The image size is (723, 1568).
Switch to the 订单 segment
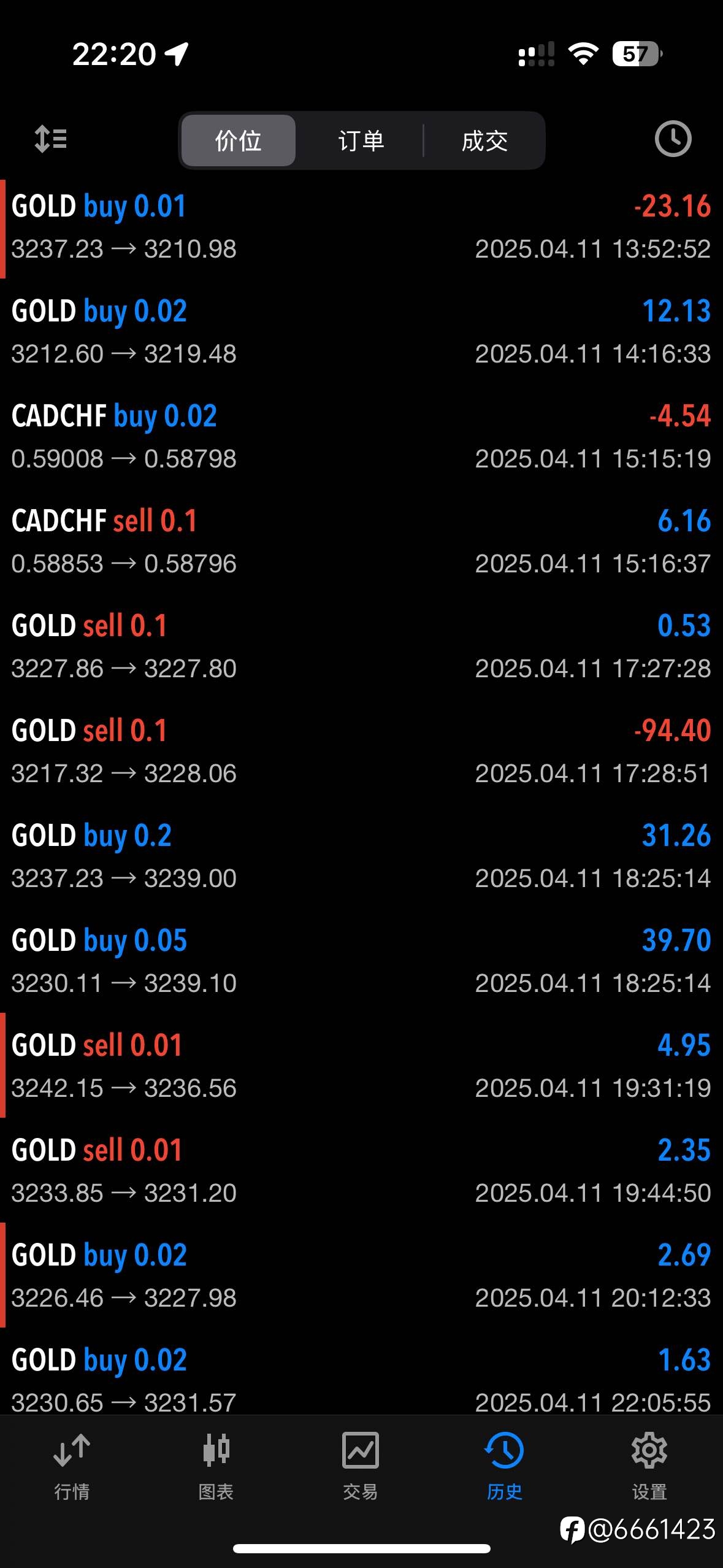(361, 140)
